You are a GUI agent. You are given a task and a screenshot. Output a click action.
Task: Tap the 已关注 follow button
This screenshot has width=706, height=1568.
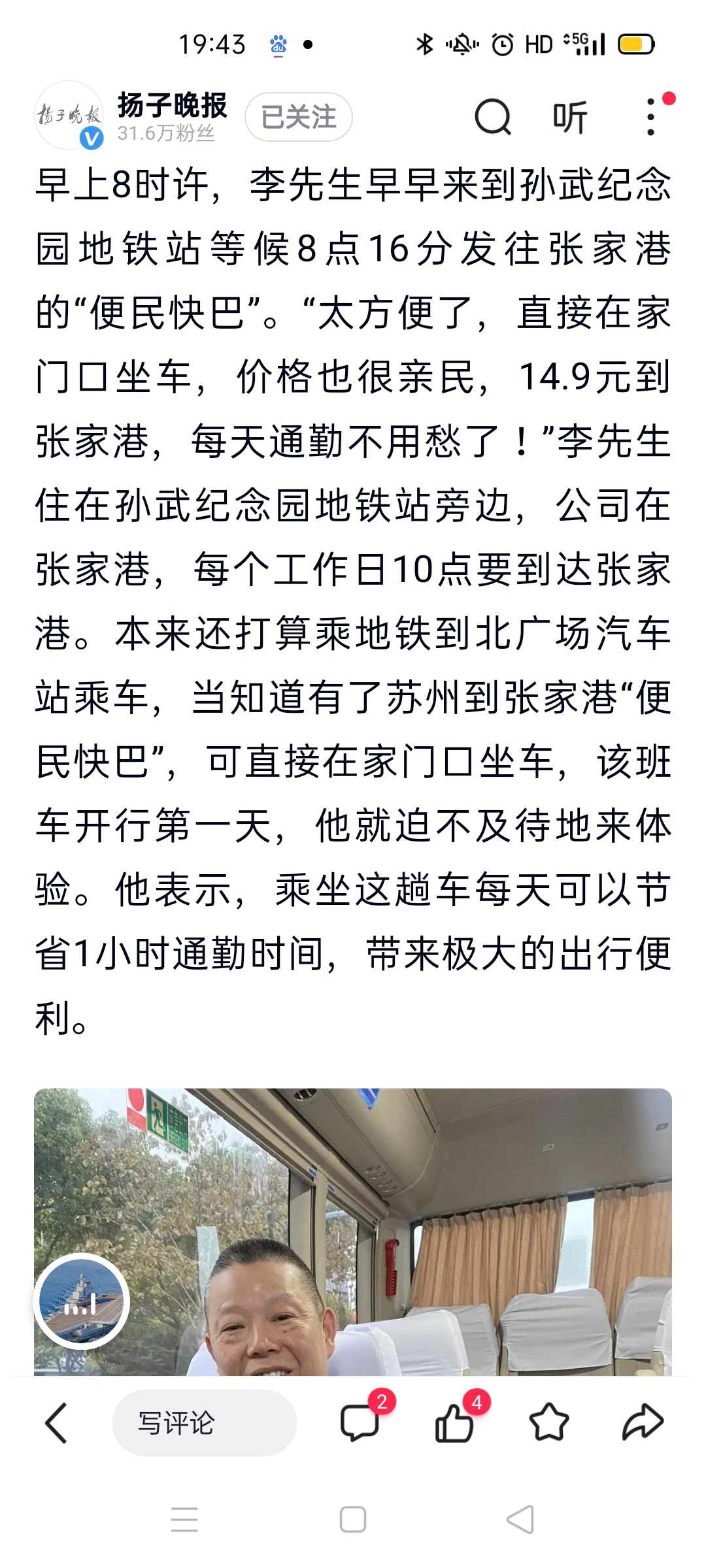299,118
